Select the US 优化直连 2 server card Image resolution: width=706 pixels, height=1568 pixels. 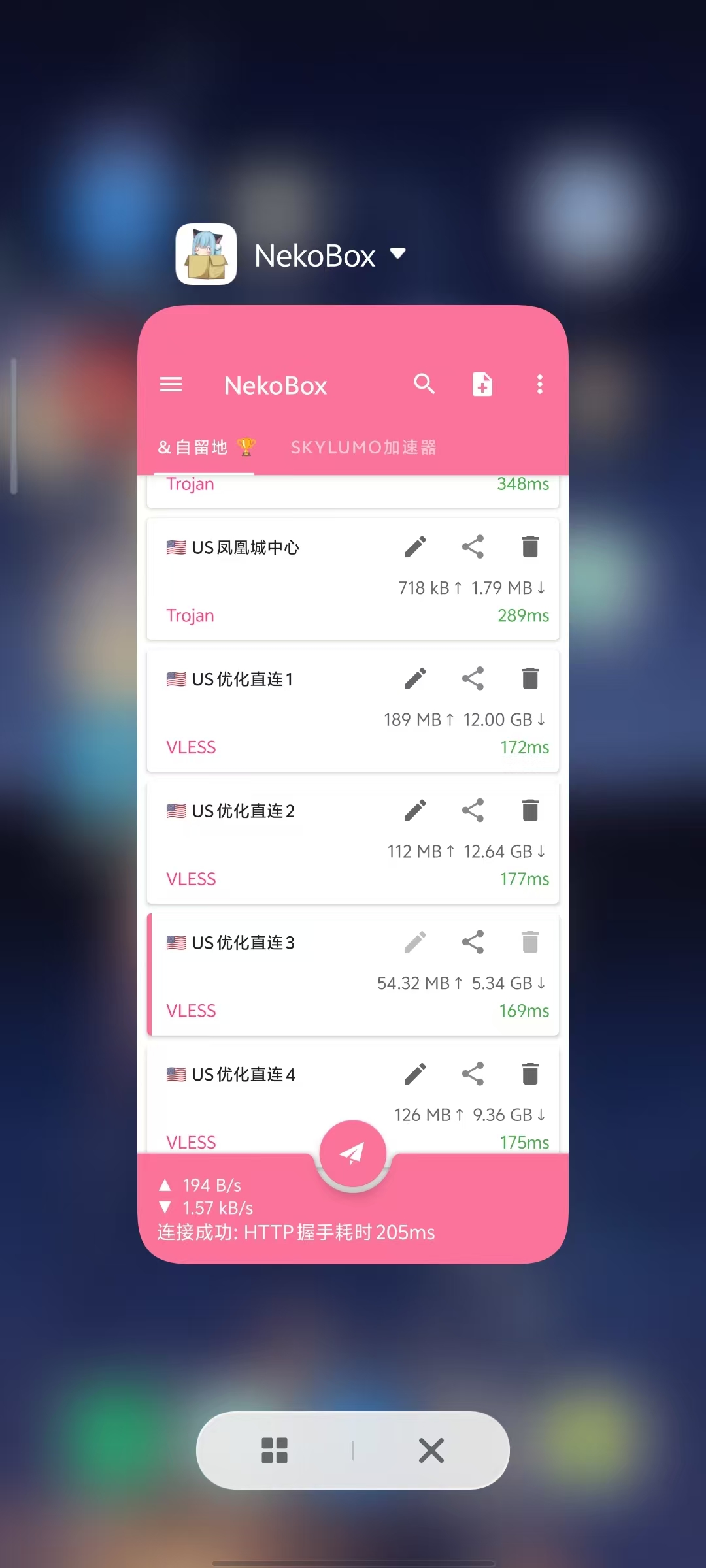point(353,843)
